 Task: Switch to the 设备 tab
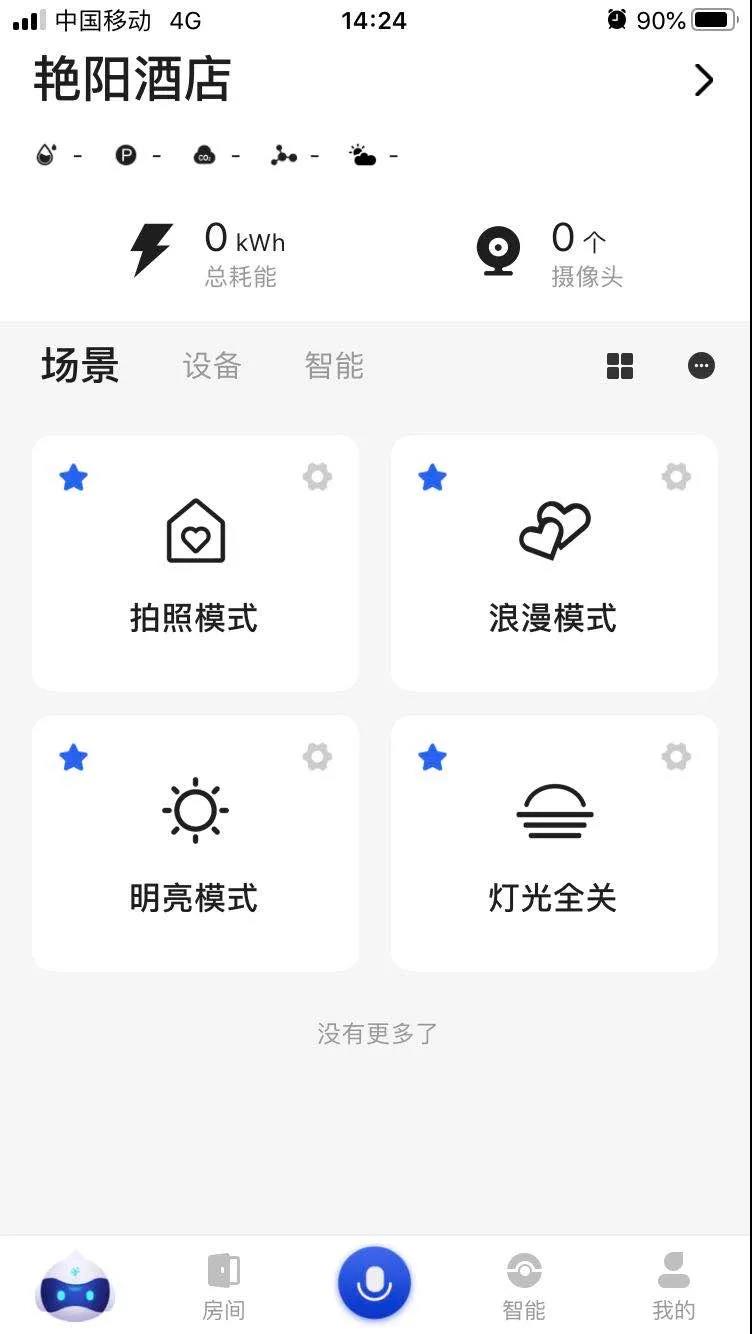click(x=212, y=366)
